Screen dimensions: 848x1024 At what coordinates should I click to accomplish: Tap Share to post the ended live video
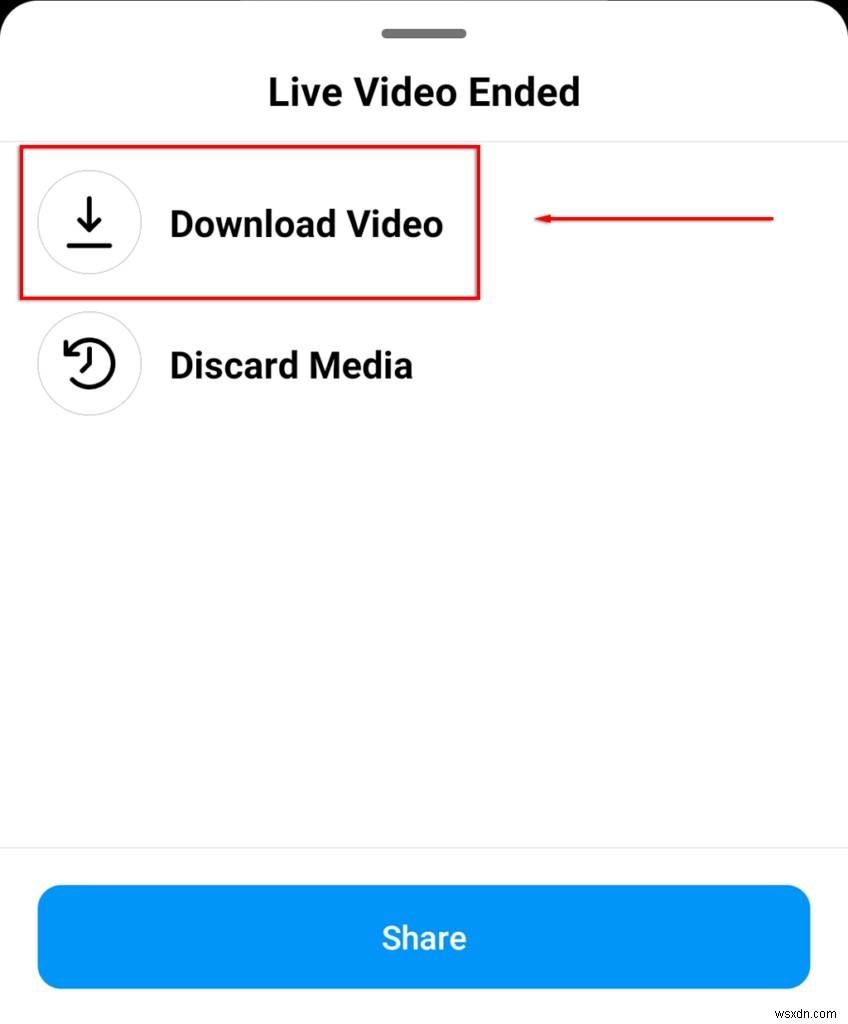click(x=424, y=937)
